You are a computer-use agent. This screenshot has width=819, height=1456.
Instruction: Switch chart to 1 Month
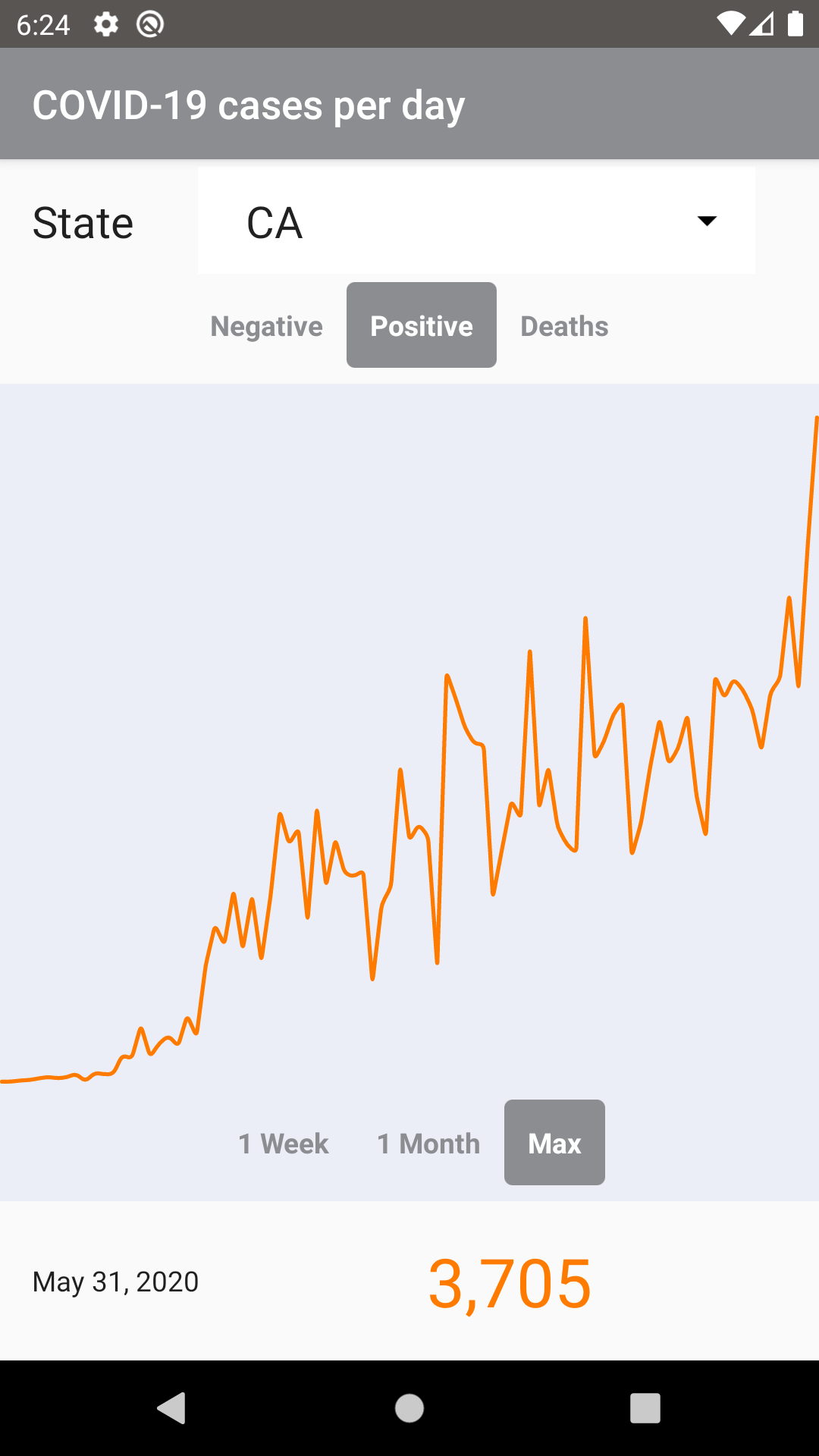(428, 1144)
